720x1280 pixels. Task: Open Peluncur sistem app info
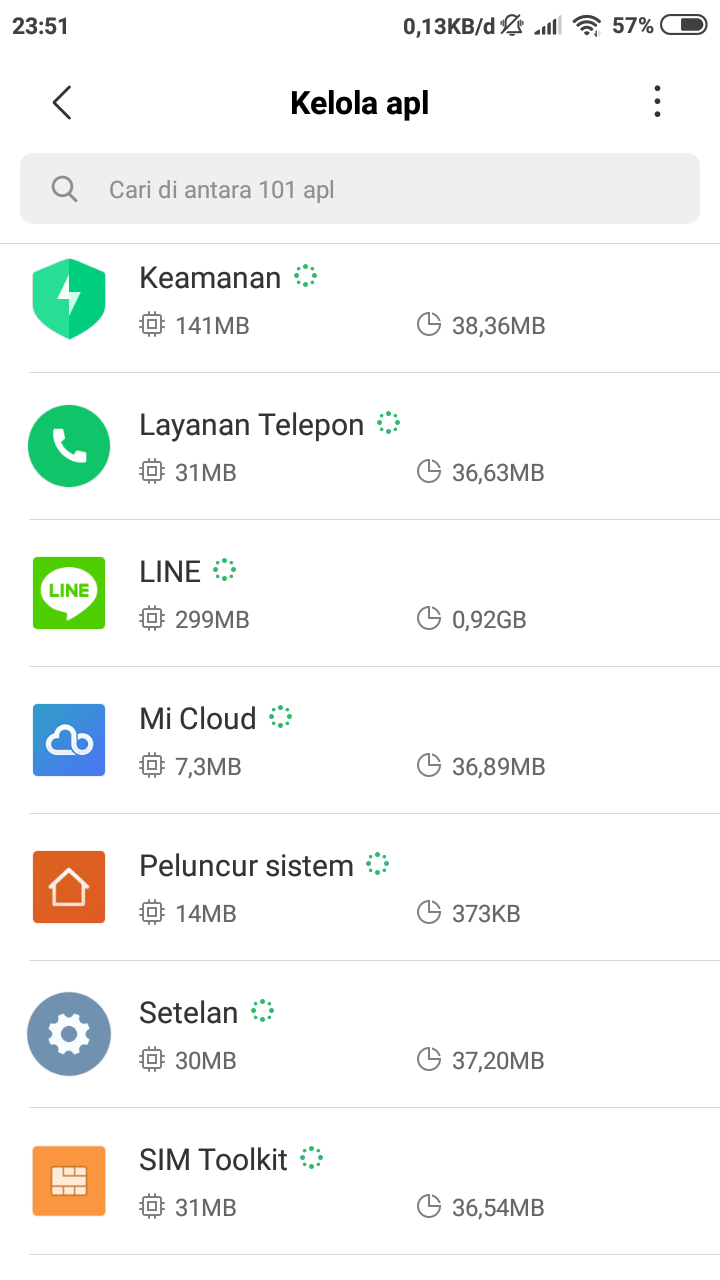pos(360,888)
